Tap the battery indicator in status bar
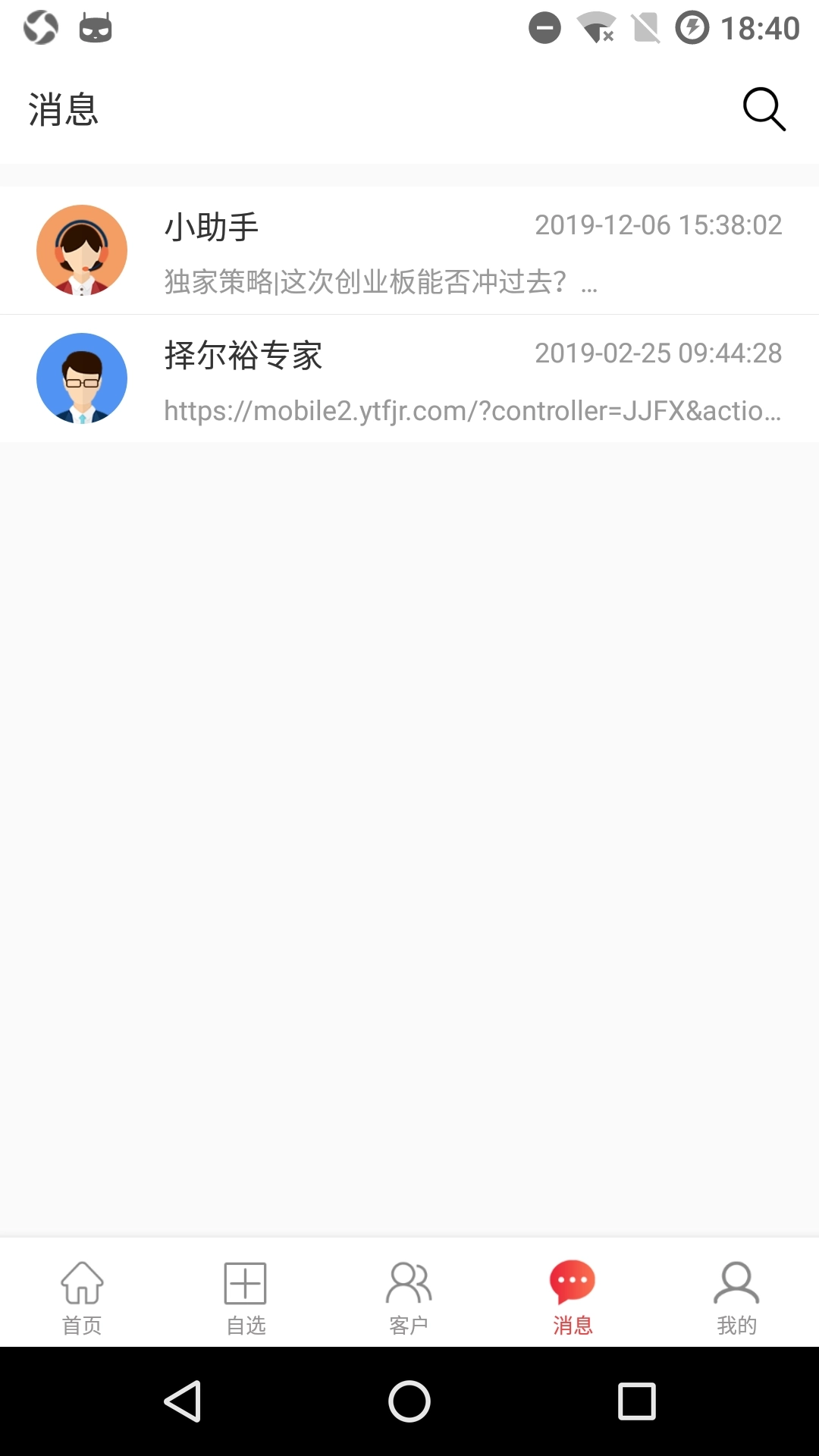 coord(694,27)
